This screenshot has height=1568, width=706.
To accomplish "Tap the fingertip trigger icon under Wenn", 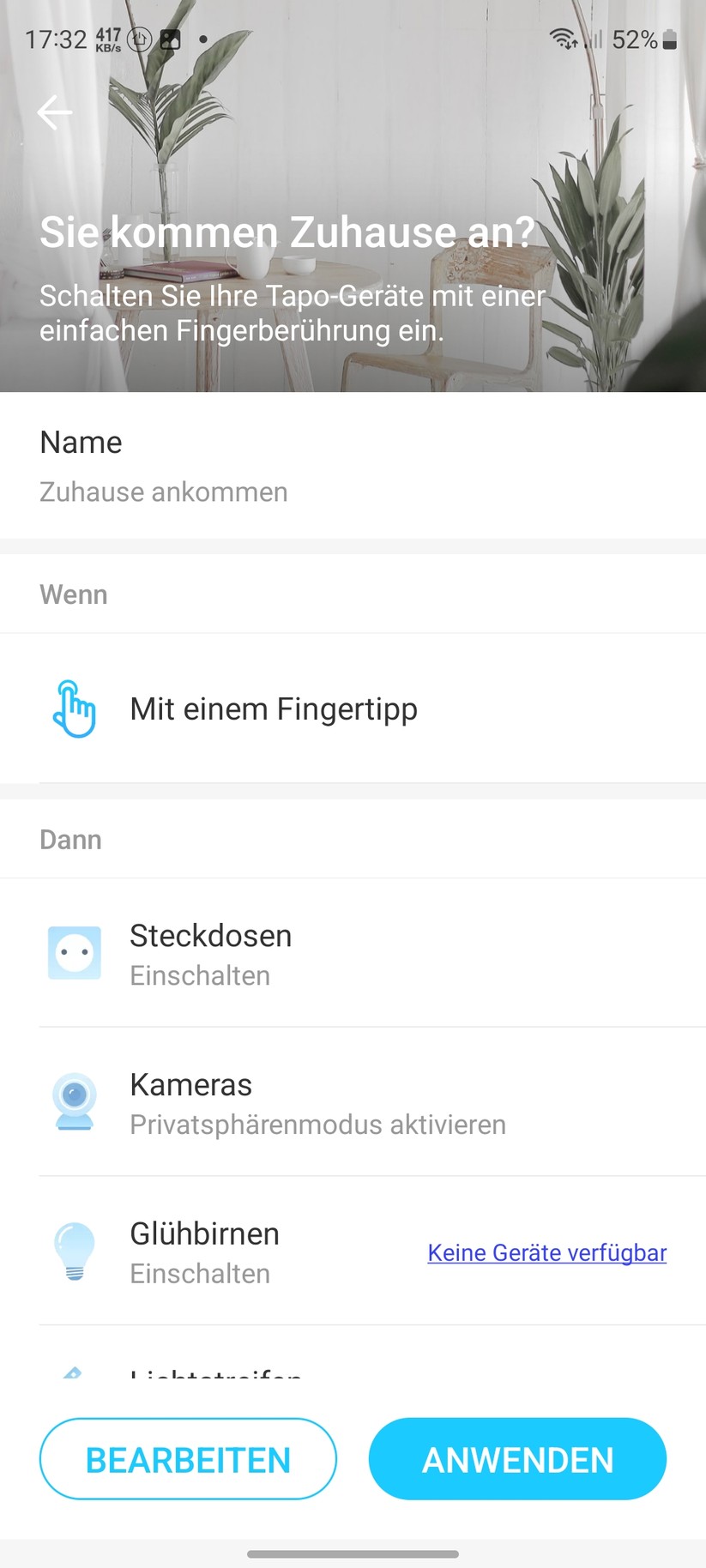I will [x=74, y=709].
